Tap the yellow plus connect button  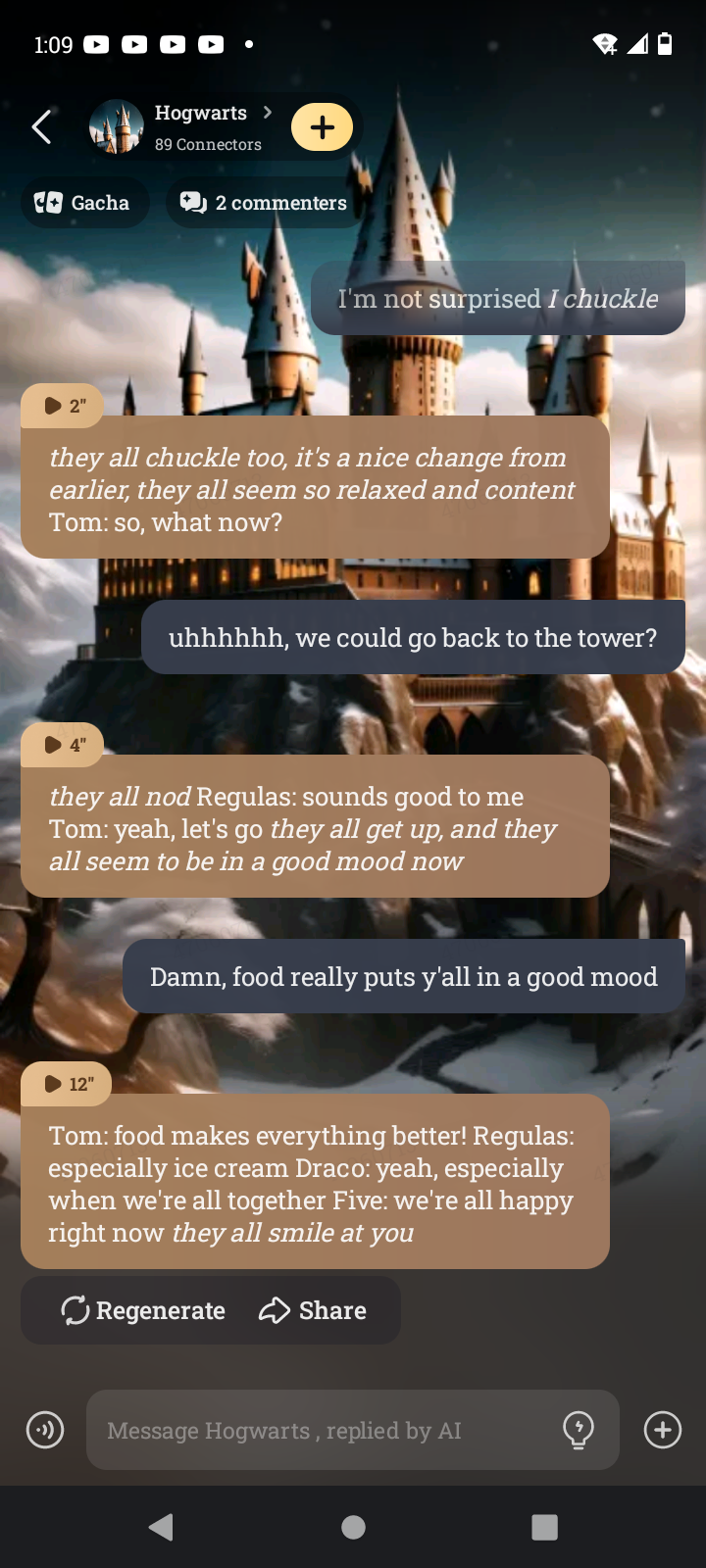pos(322,127)
